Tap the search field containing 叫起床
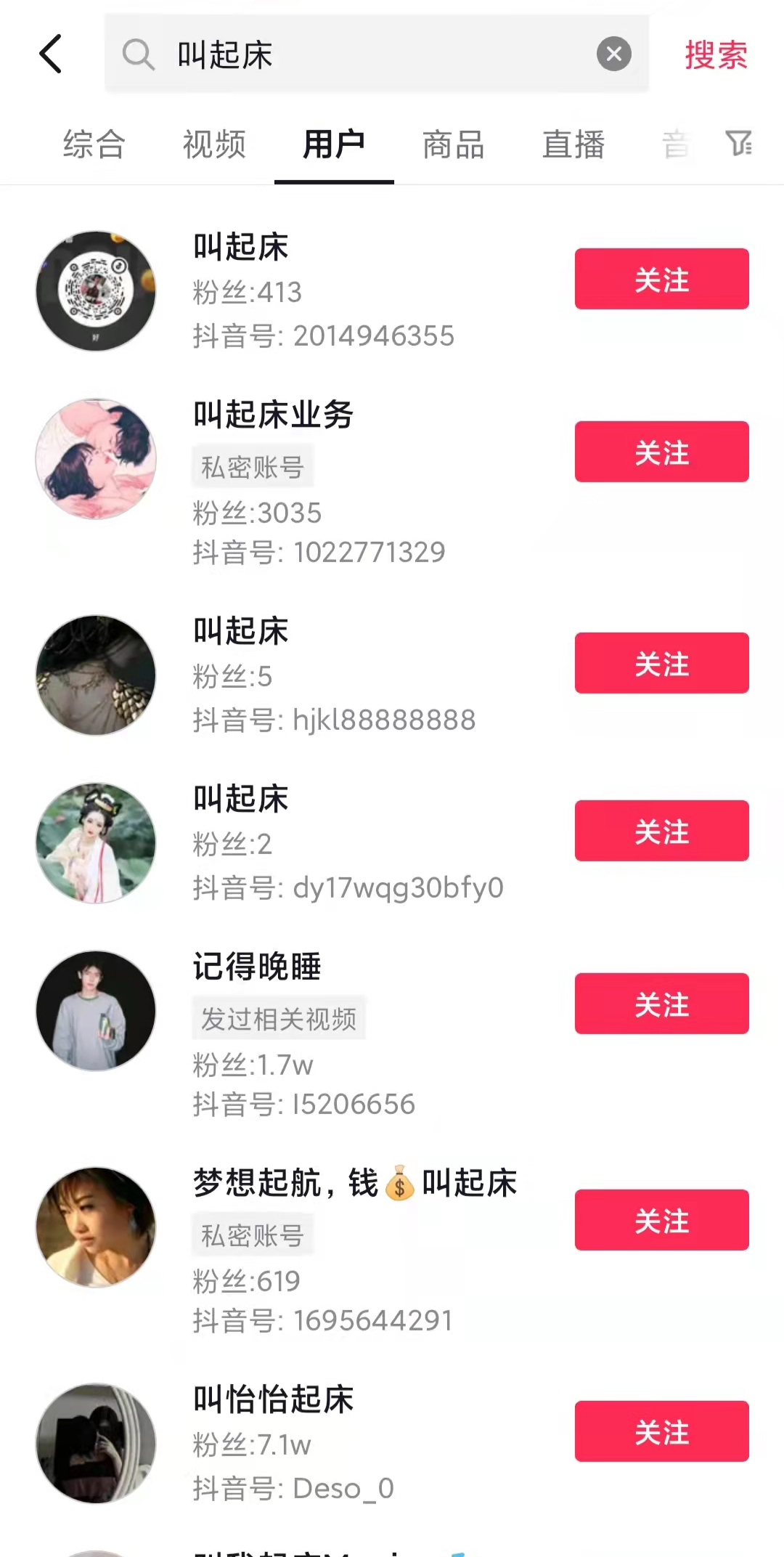 tap(363, 54)
